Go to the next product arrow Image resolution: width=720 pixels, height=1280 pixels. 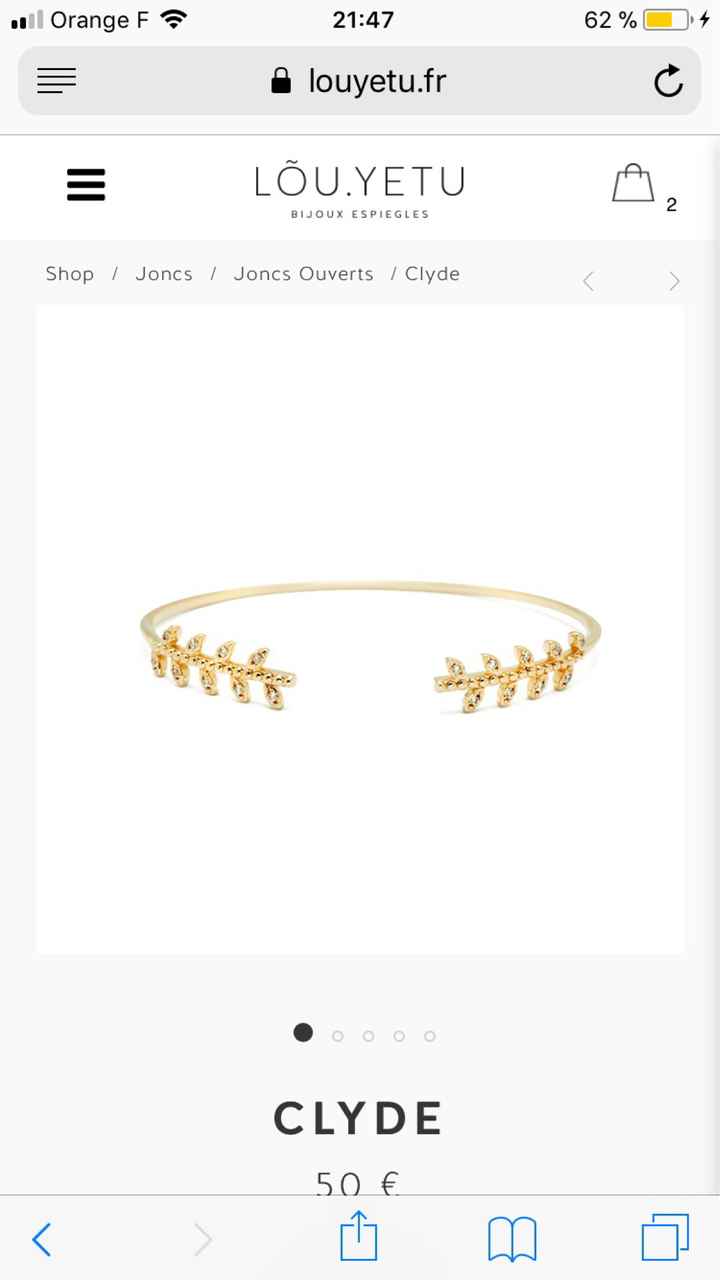(x=674, y=281)
